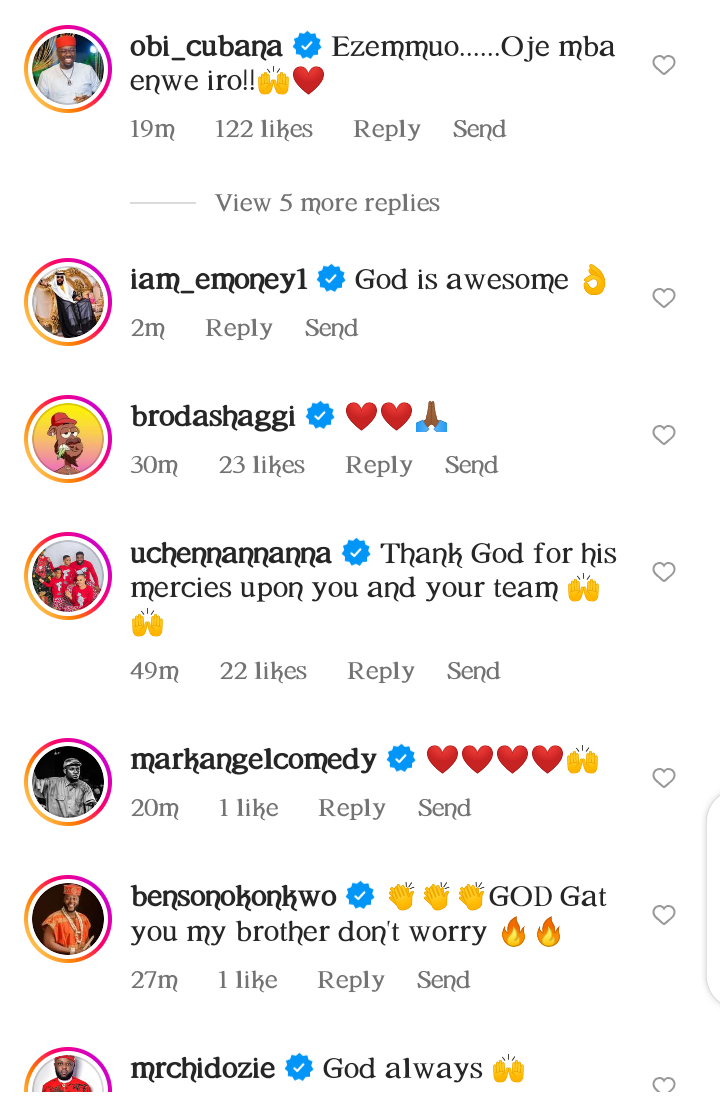Open brodashaggi's profile picture
Image resolution: width=720 pixels, height=1096 pixels.
(x=68, y=438)
